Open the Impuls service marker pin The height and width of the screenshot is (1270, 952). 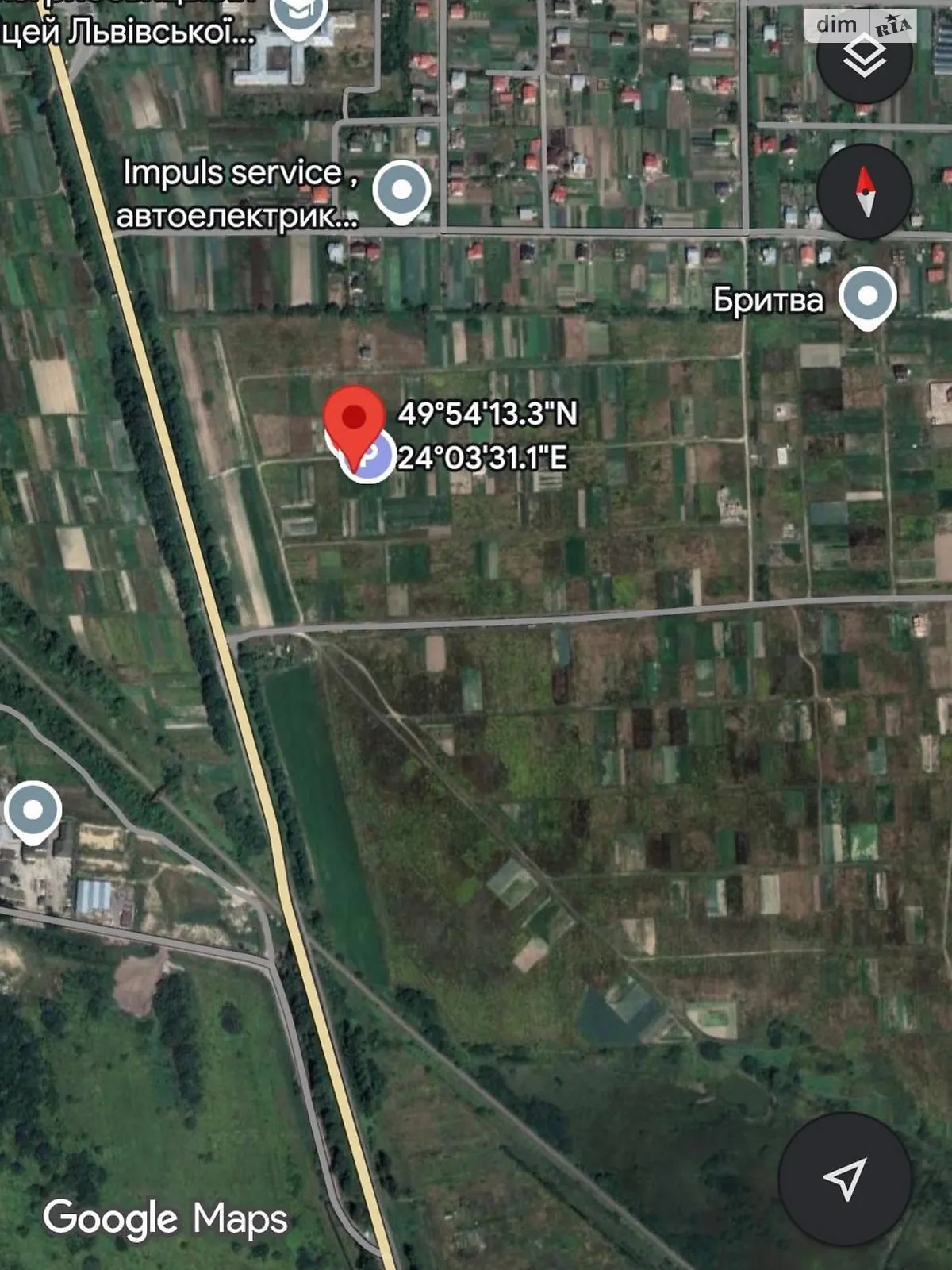coord(403,190)
